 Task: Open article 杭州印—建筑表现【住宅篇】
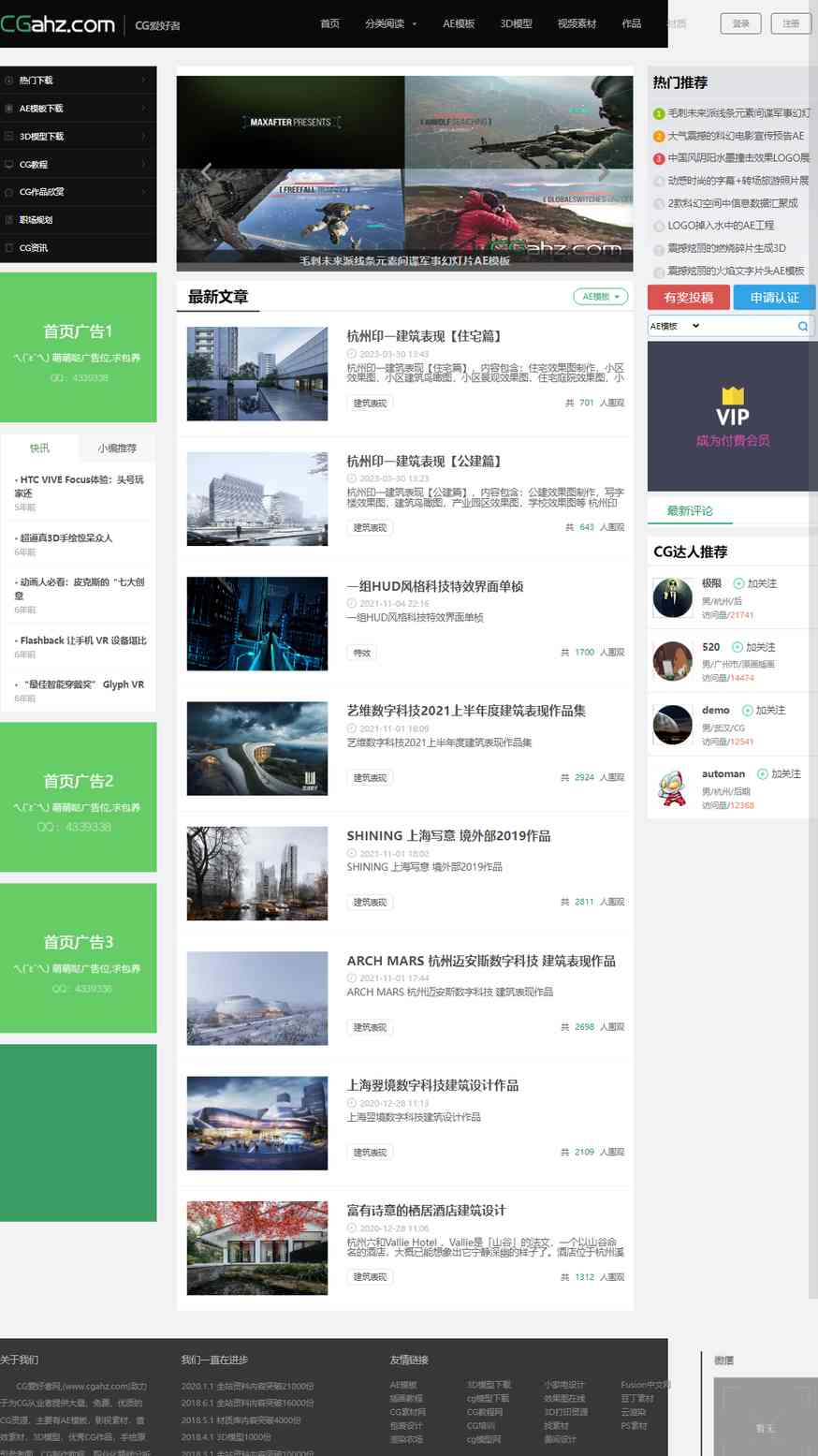(425, 335)
